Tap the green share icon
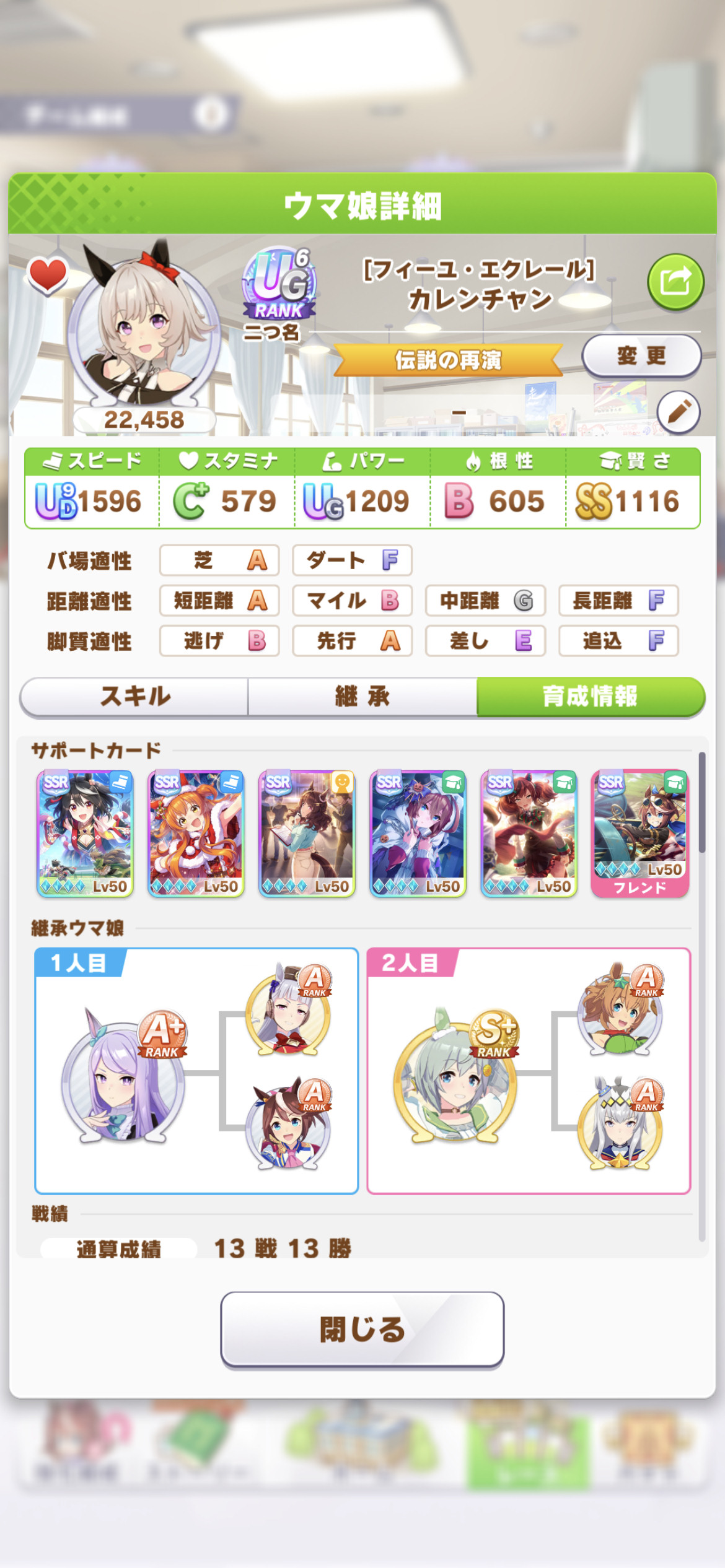 point(675,282)
